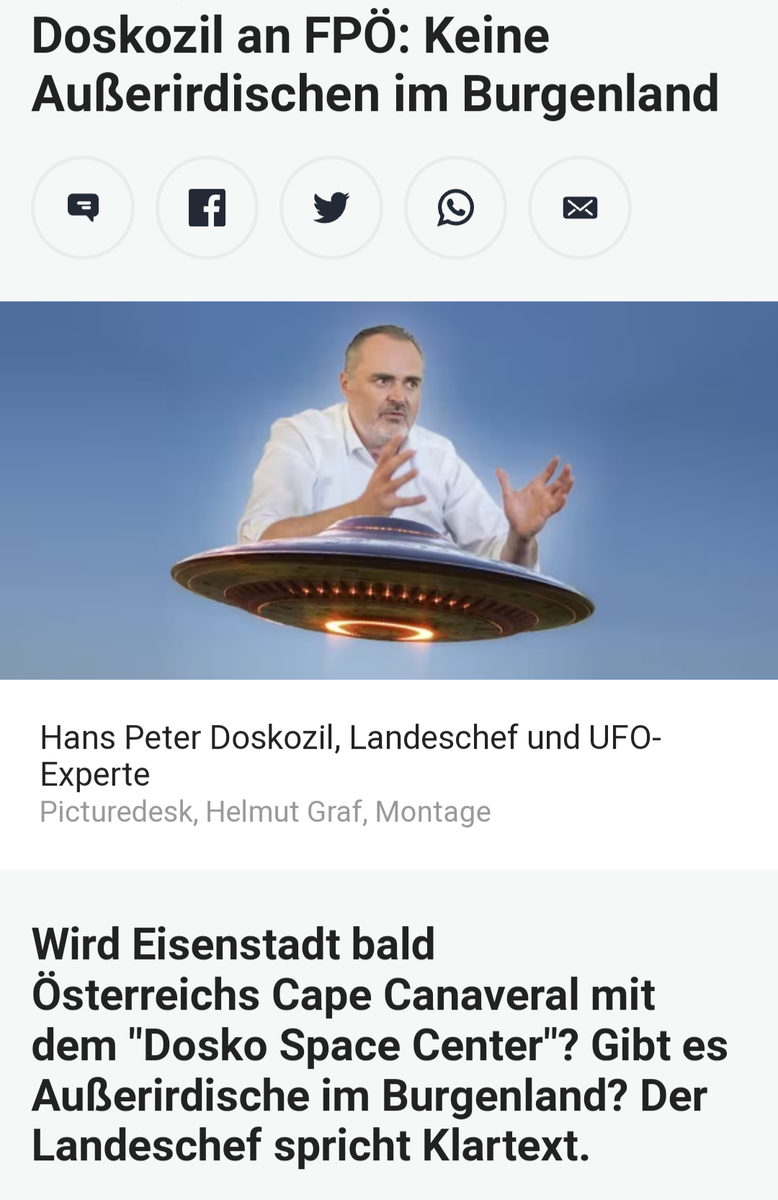Share this article on Twitter
This screenshot has width=778, height=1200.
pos(331,208)
